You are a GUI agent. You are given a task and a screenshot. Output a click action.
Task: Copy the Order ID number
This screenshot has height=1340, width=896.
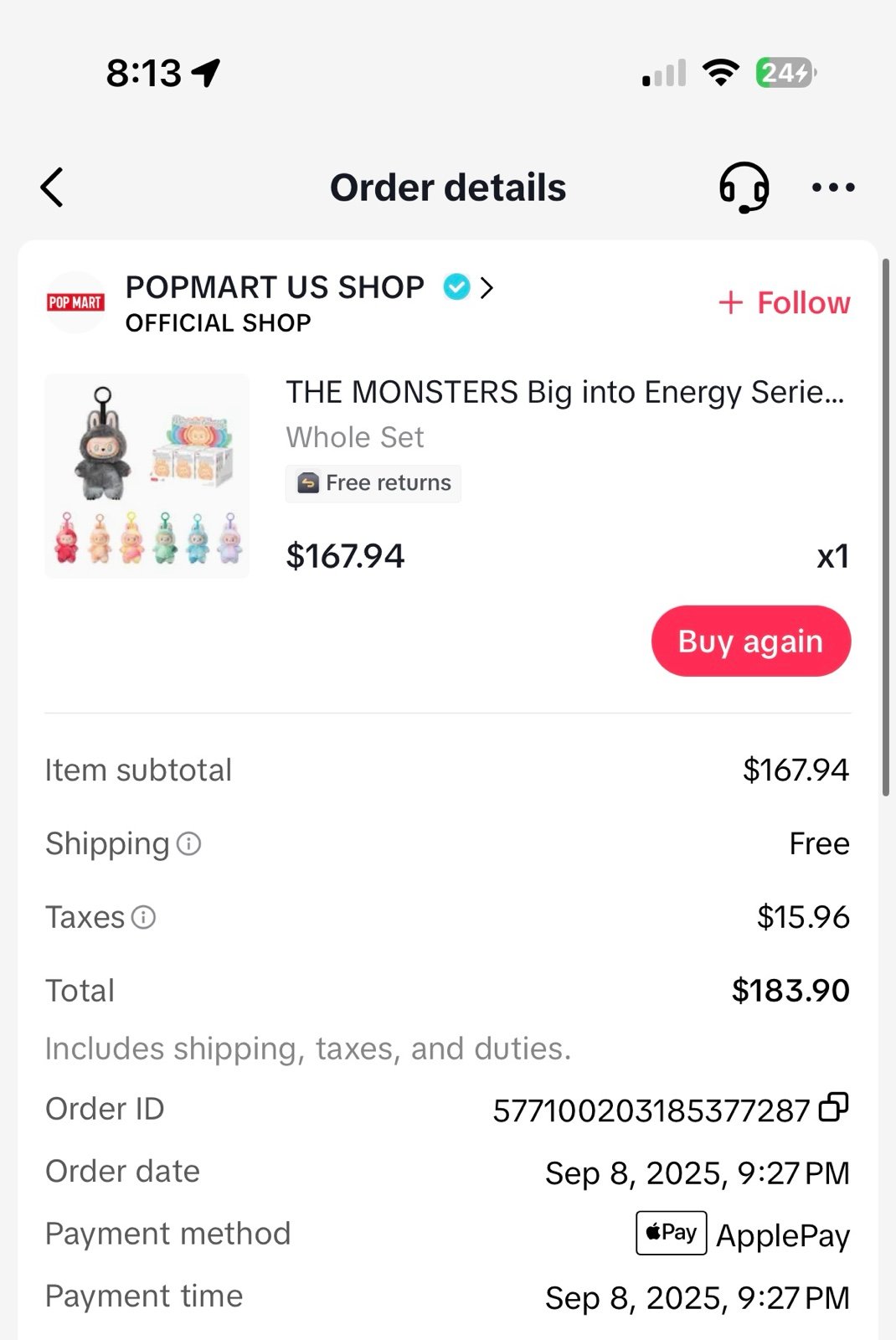pyautogui.click(x=834, y=1108)
